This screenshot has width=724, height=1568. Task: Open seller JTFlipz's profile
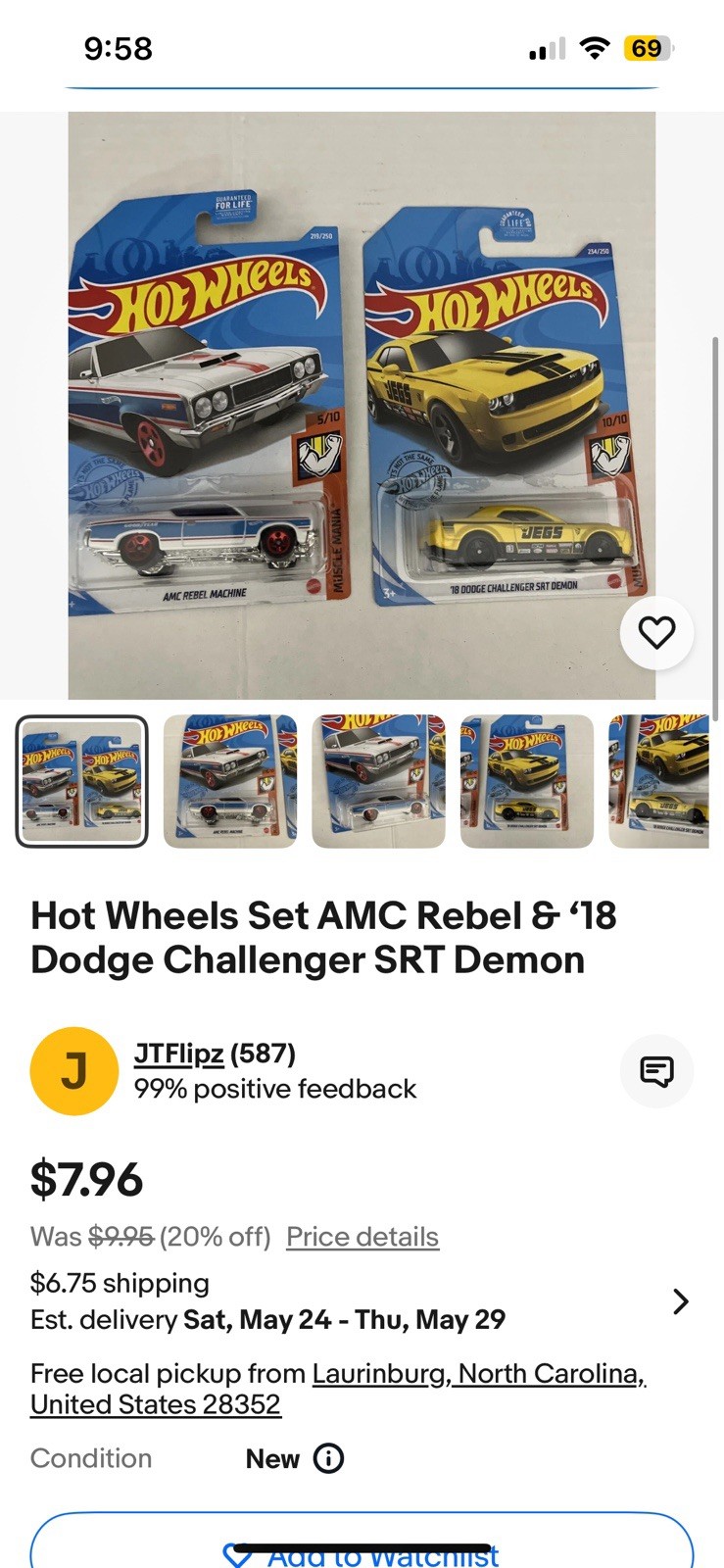click(178, 1053)
